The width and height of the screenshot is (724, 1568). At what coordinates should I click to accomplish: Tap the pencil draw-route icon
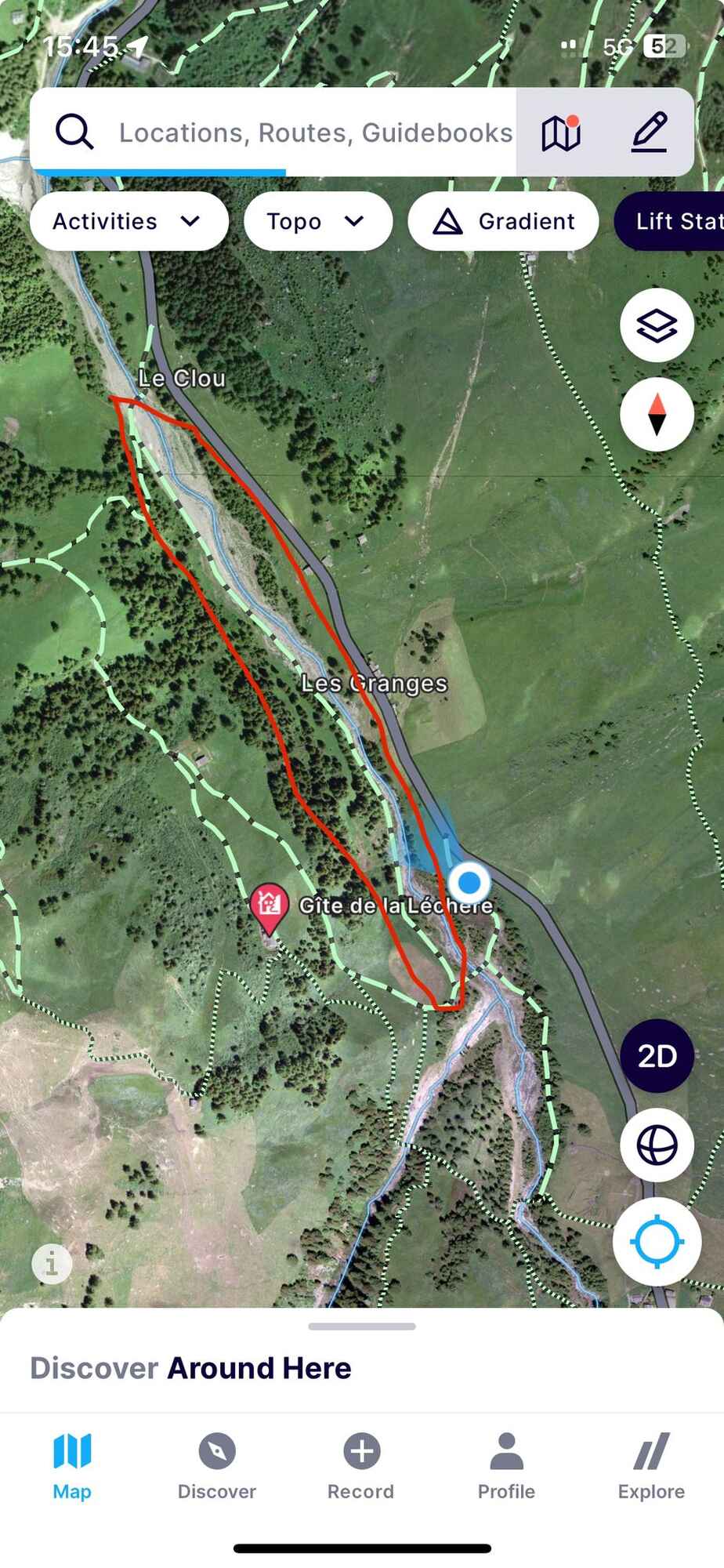pos(650,132)
